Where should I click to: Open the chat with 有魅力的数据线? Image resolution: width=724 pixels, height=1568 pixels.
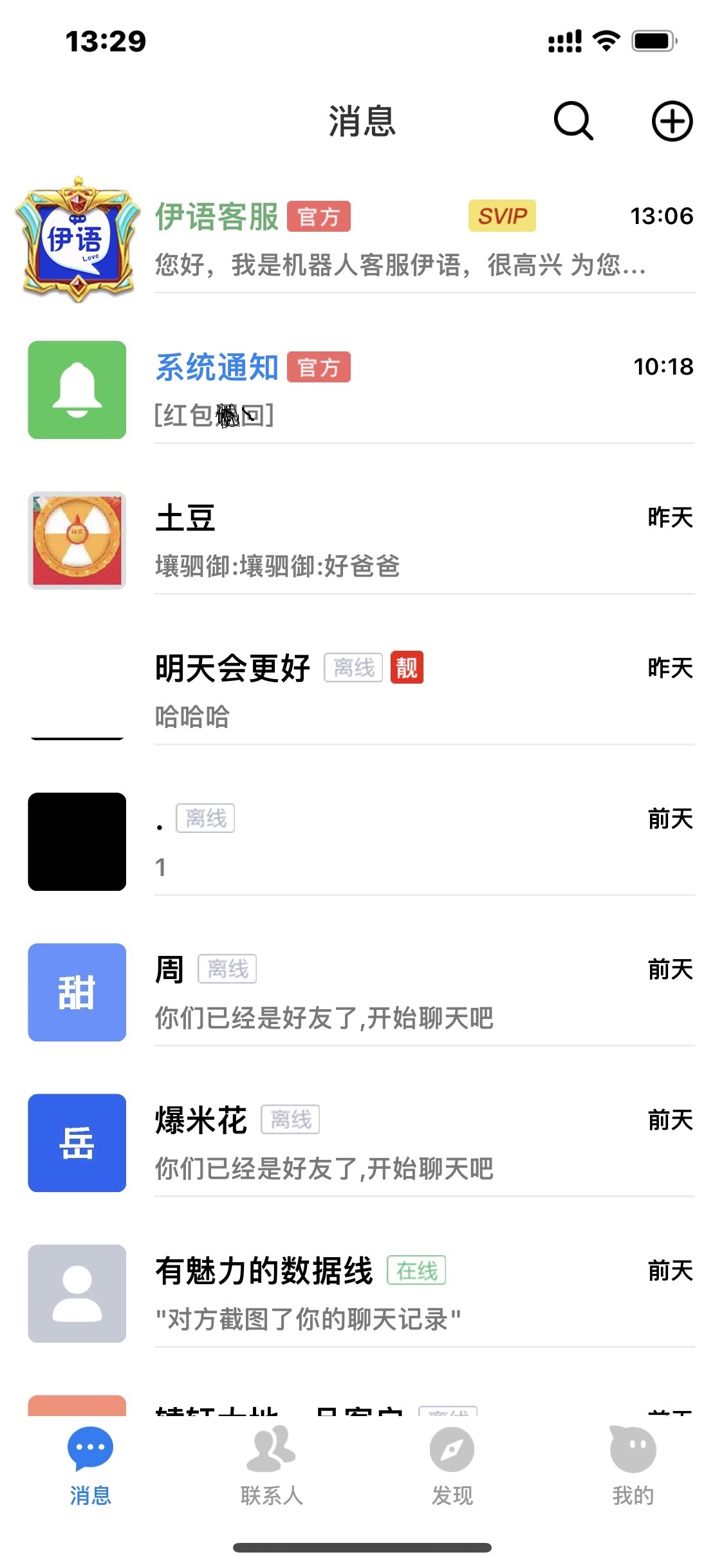click(399, 1294)
